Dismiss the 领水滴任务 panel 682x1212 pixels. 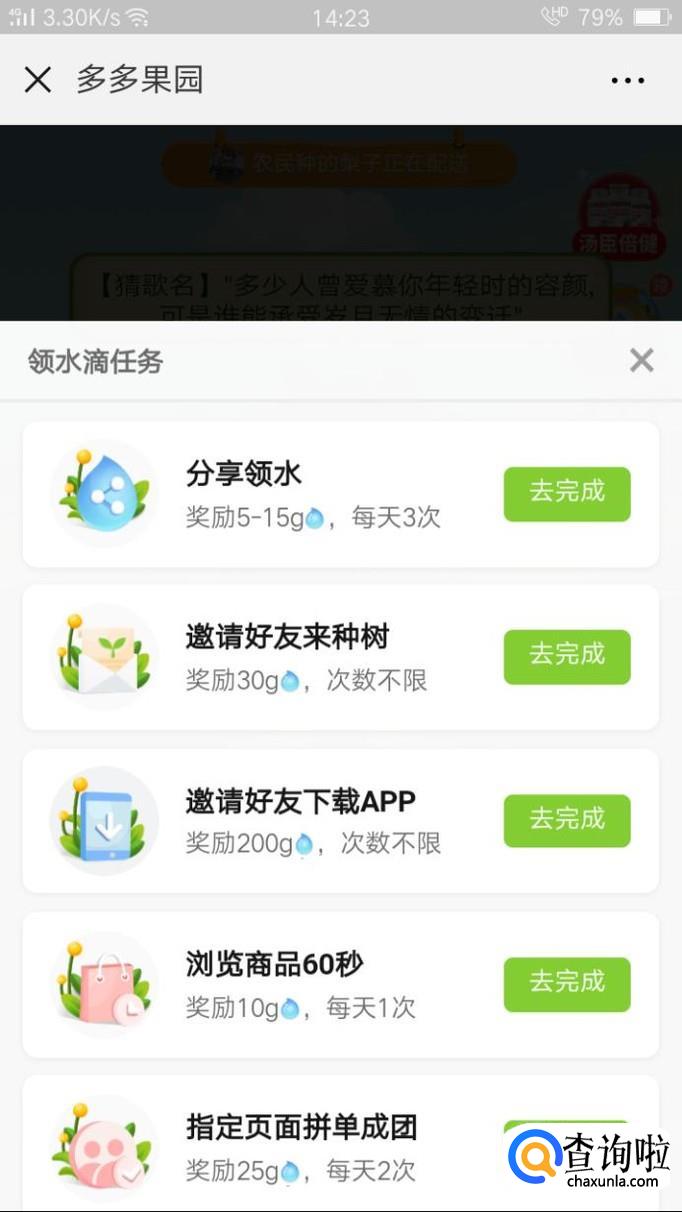coord(641,360)
